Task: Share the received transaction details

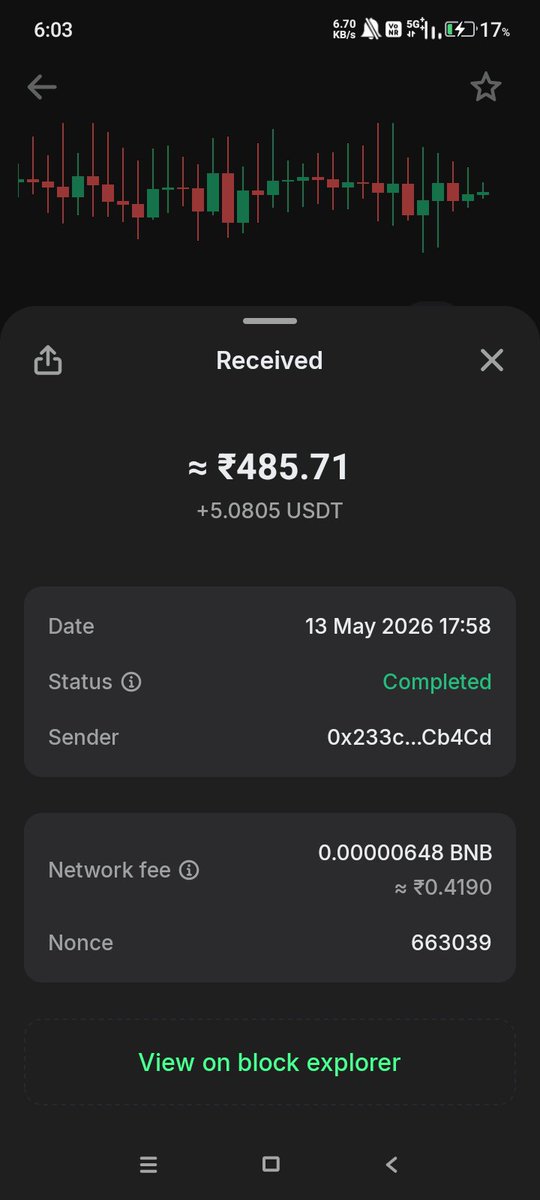Action: click(x=48, y=360)
